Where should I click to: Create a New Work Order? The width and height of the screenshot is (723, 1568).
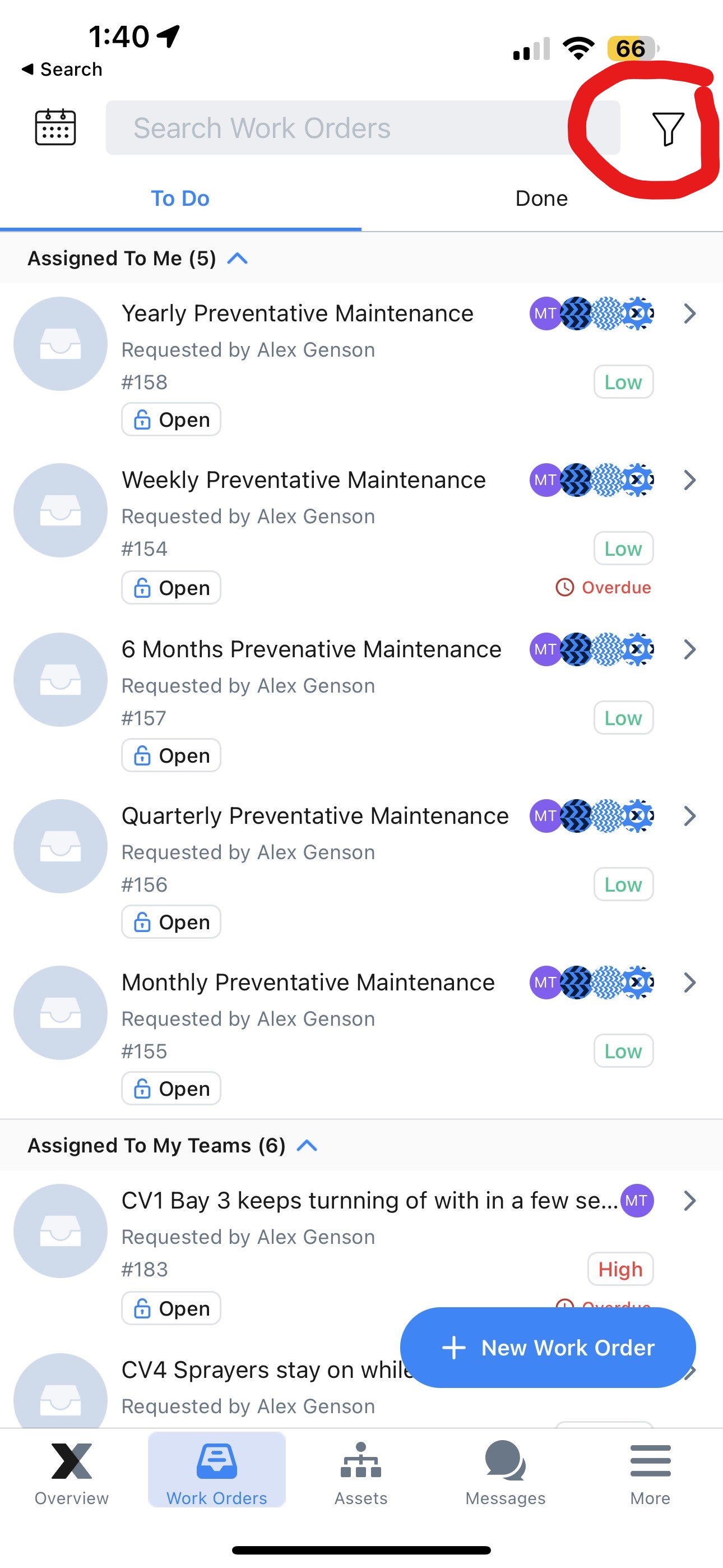coord(548,1348)
